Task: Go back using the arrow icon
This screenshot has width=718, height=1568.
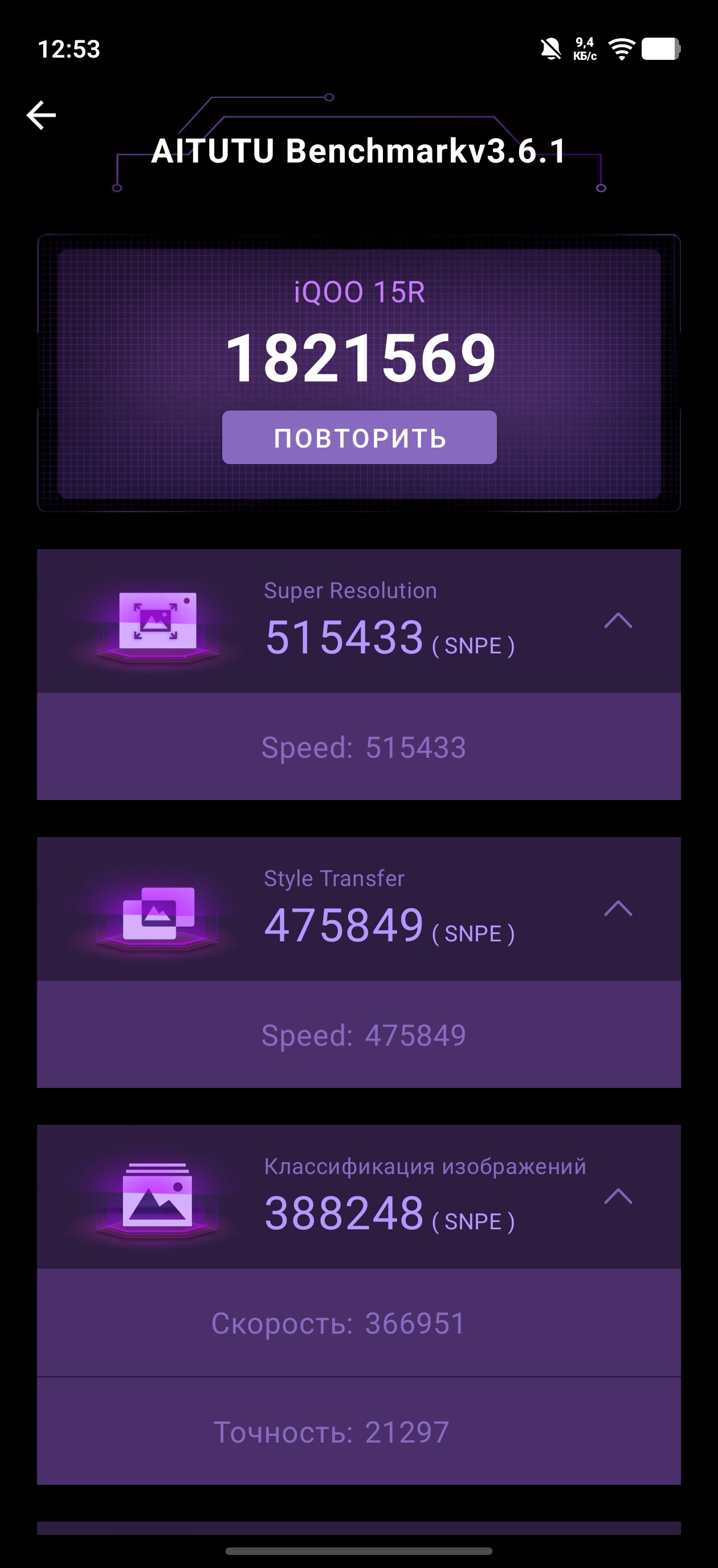Action: click(42, 115)
